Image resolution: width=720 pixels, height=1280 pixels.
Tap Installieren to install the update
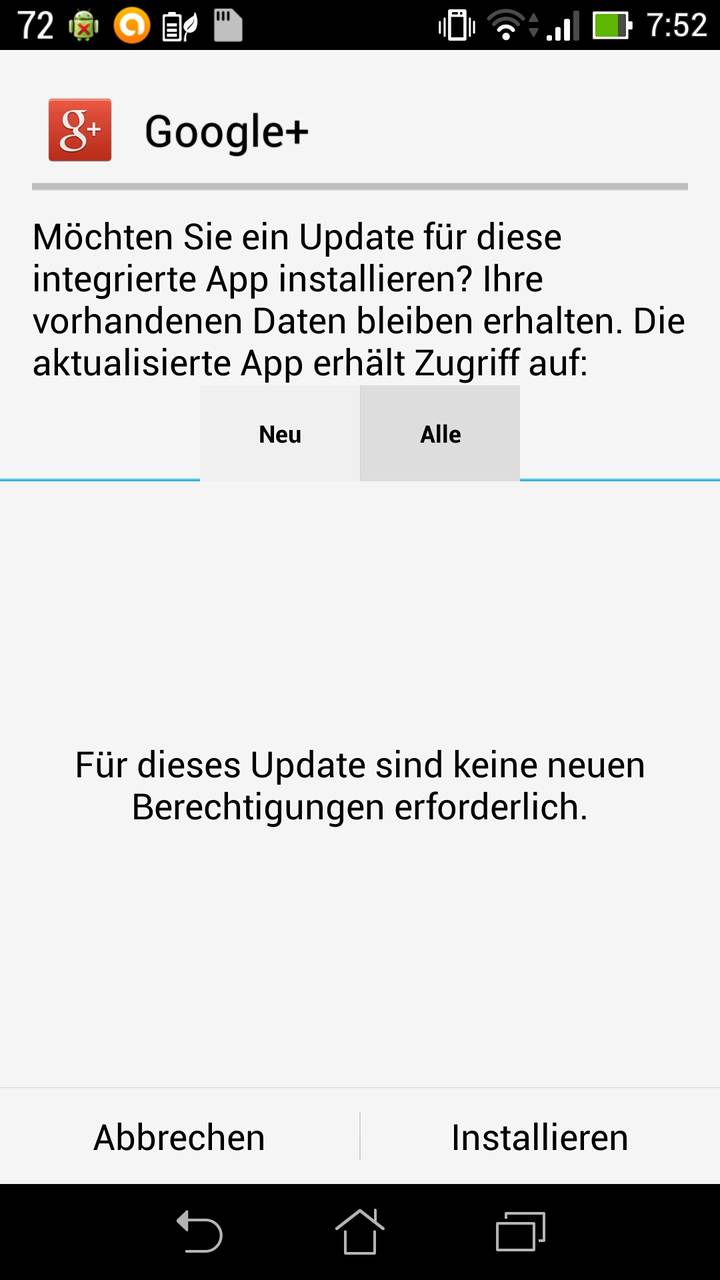[540, 1137]
